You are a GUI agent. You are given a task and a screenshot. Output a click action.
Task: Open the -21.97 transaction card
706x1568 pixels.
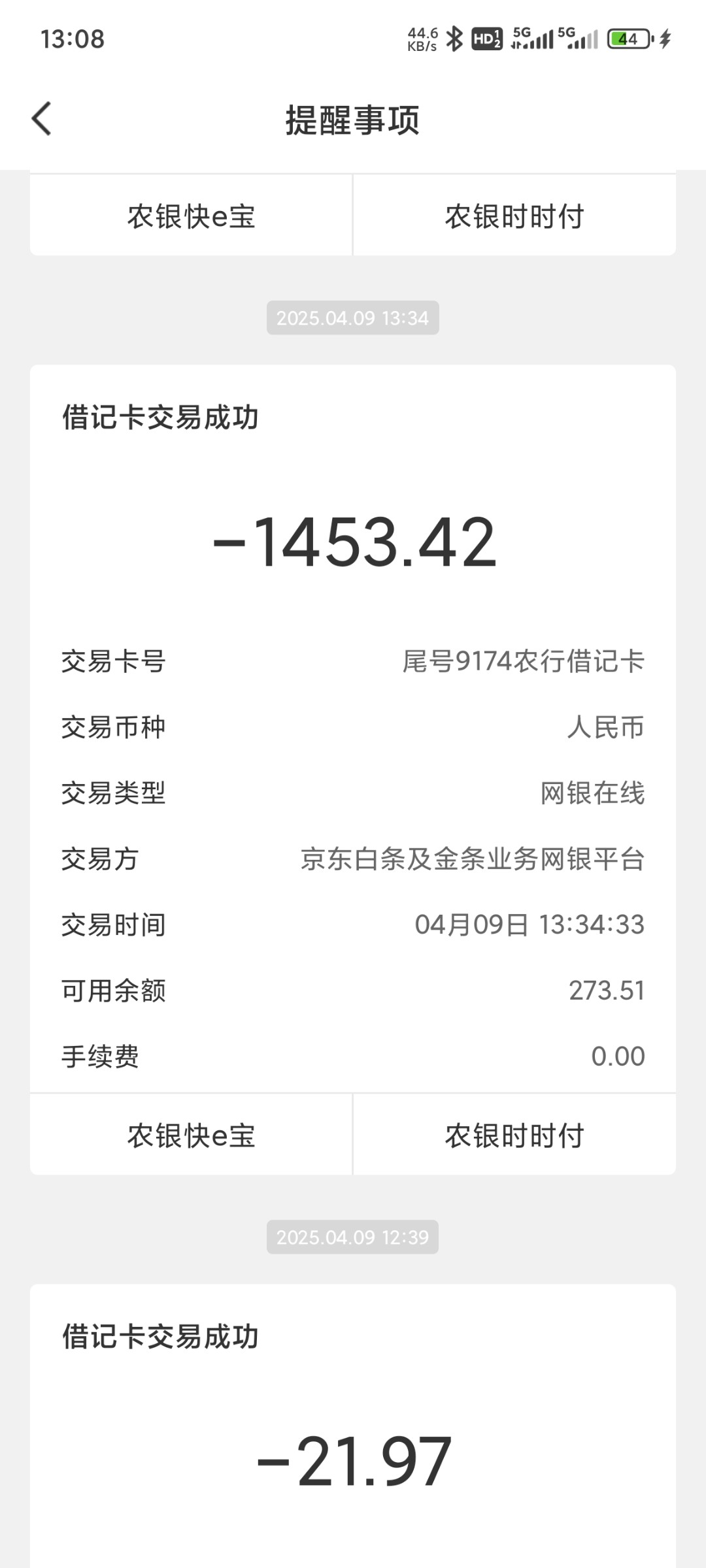click(353, 1426)
